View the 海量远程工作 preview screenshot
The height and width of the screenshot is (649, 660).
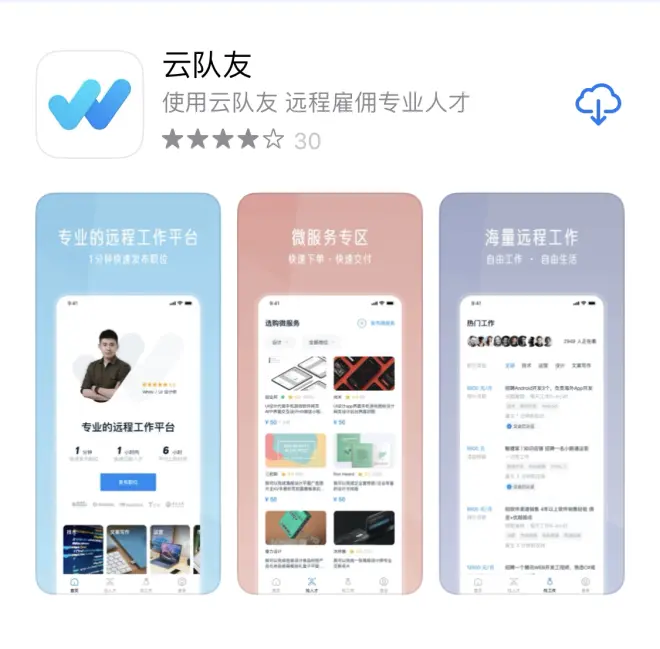(531, 394)
